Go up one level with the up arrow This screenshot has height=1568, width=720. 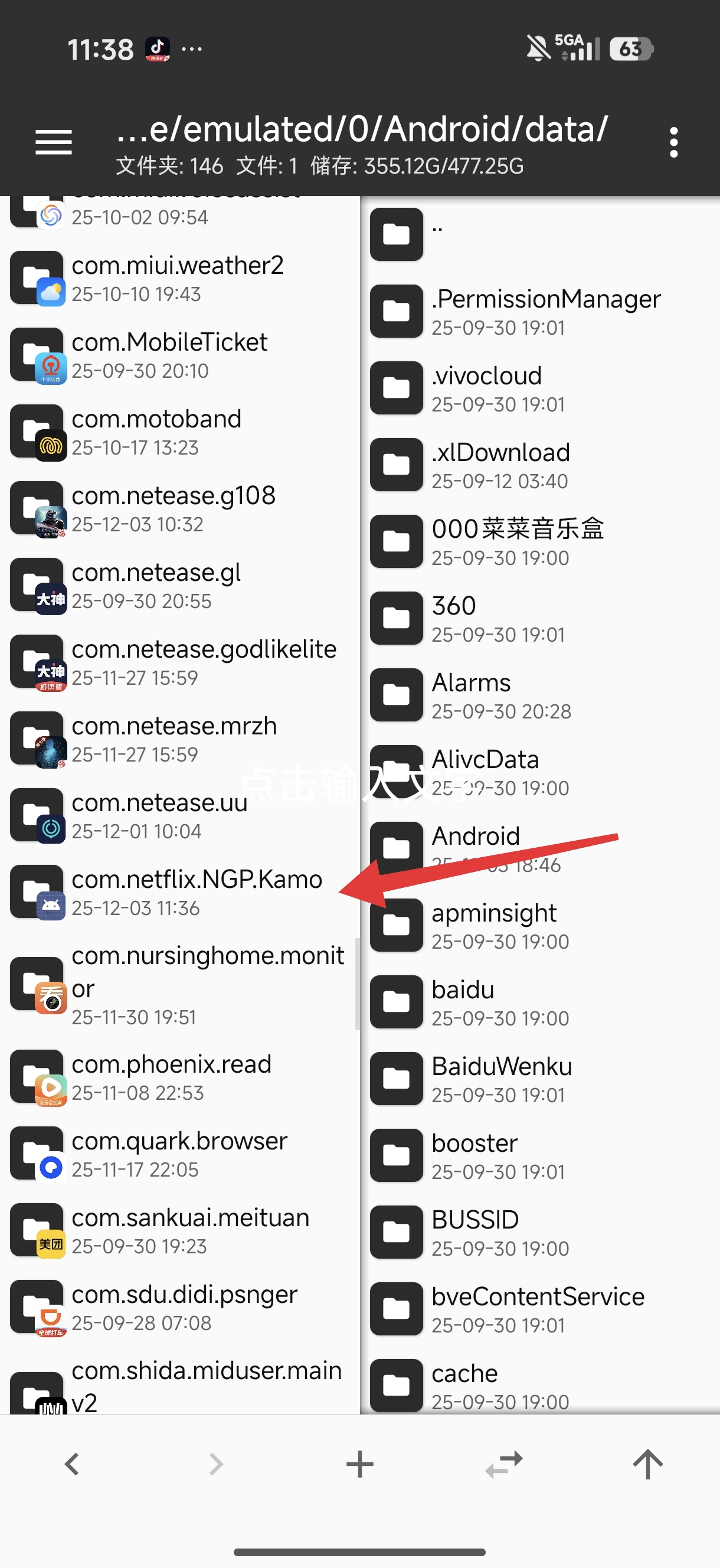647,1464
